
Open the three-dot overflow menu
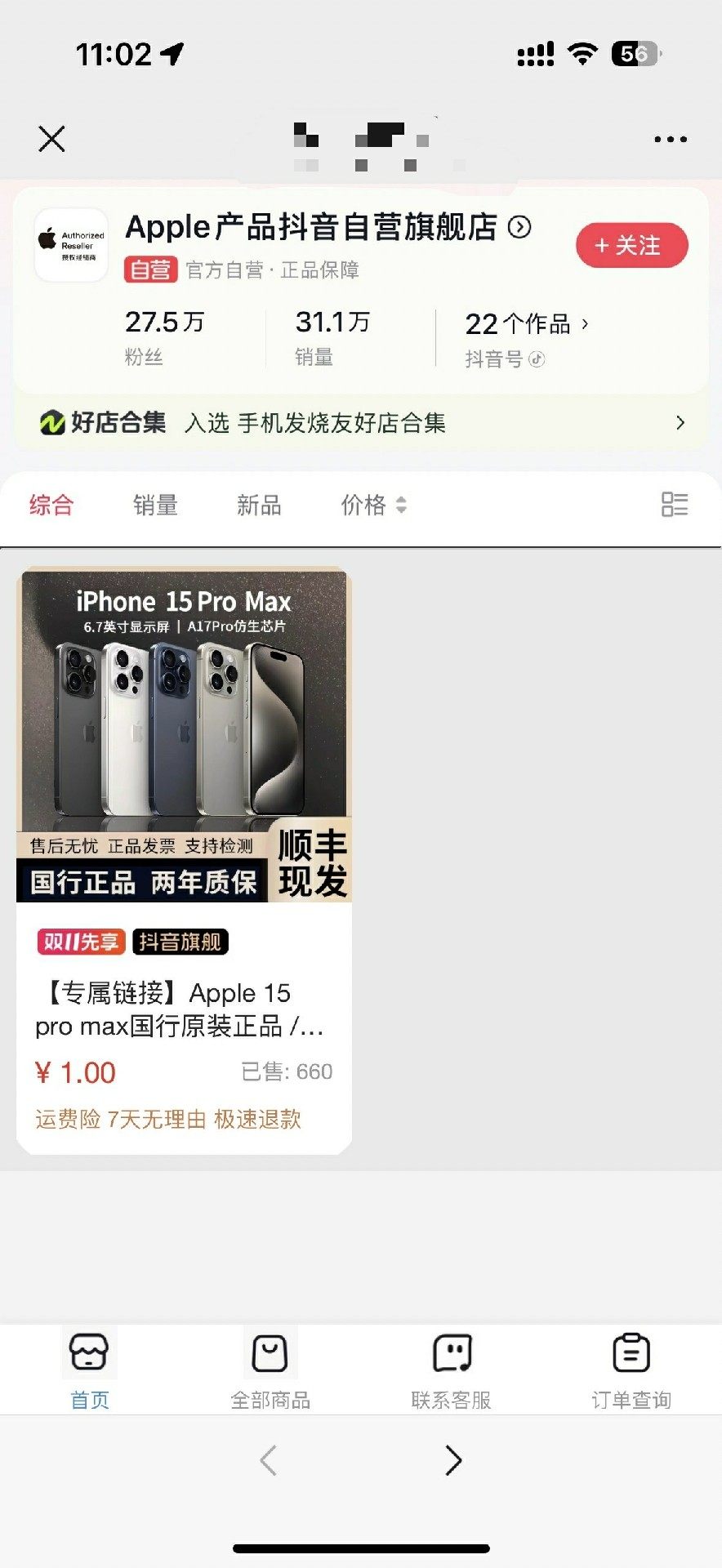[670, 140]
